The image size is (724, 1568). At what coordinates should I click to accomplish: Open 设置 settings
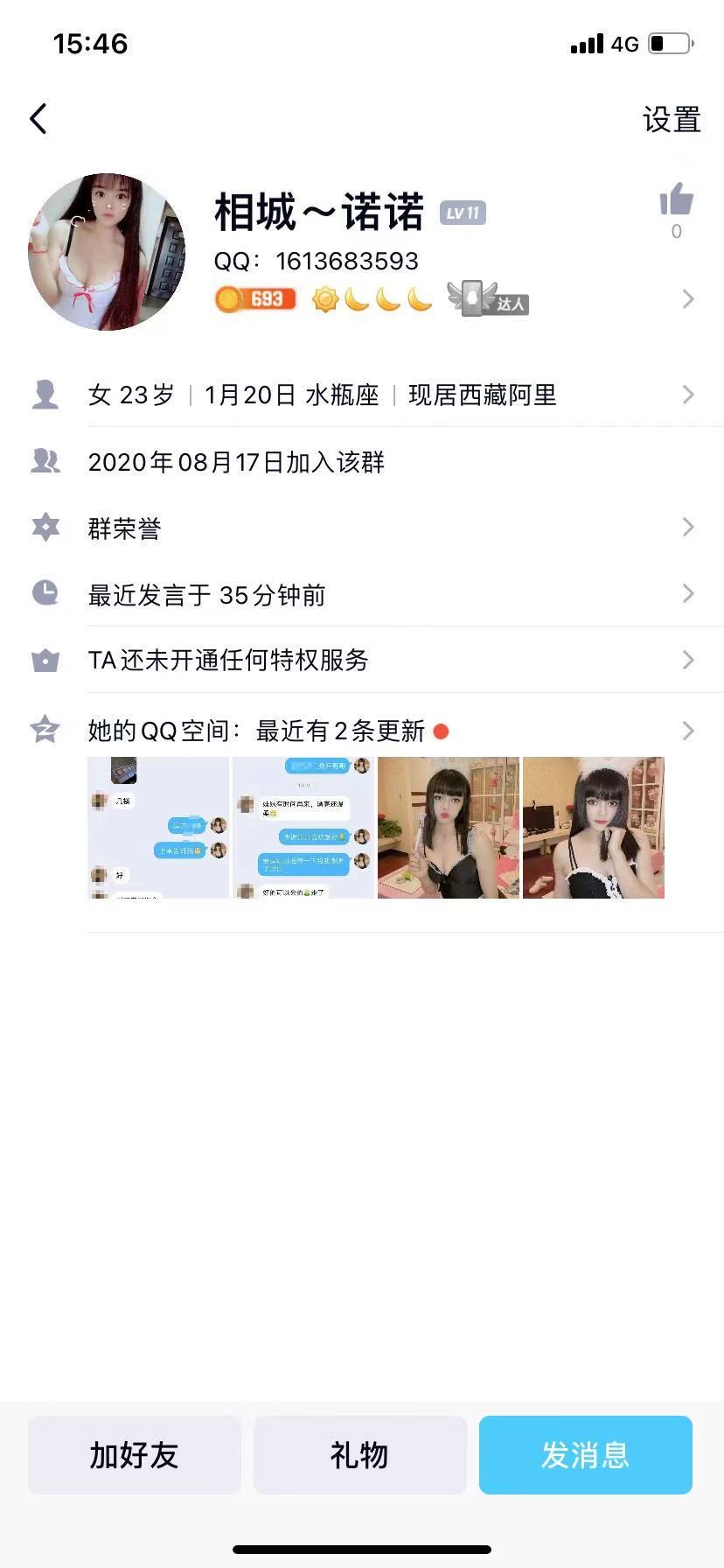coord(671,120)
